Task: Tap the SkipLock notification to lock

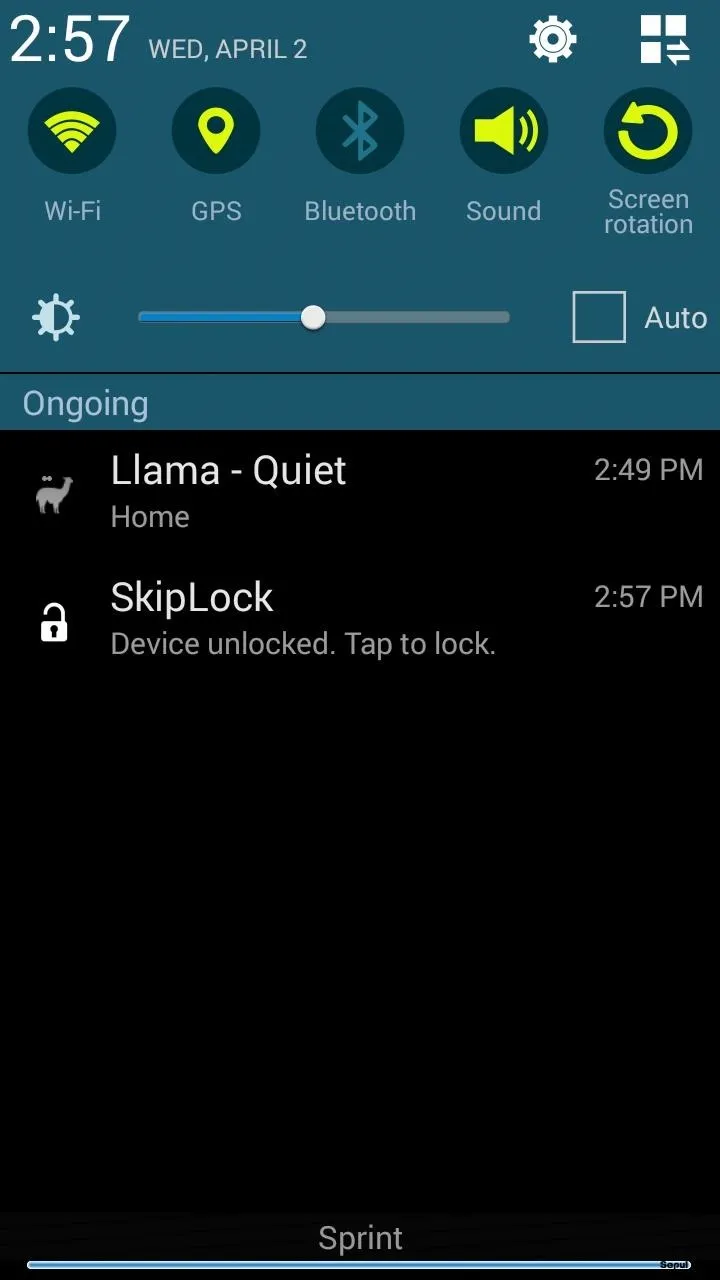Action: click(x=360, y=620)
